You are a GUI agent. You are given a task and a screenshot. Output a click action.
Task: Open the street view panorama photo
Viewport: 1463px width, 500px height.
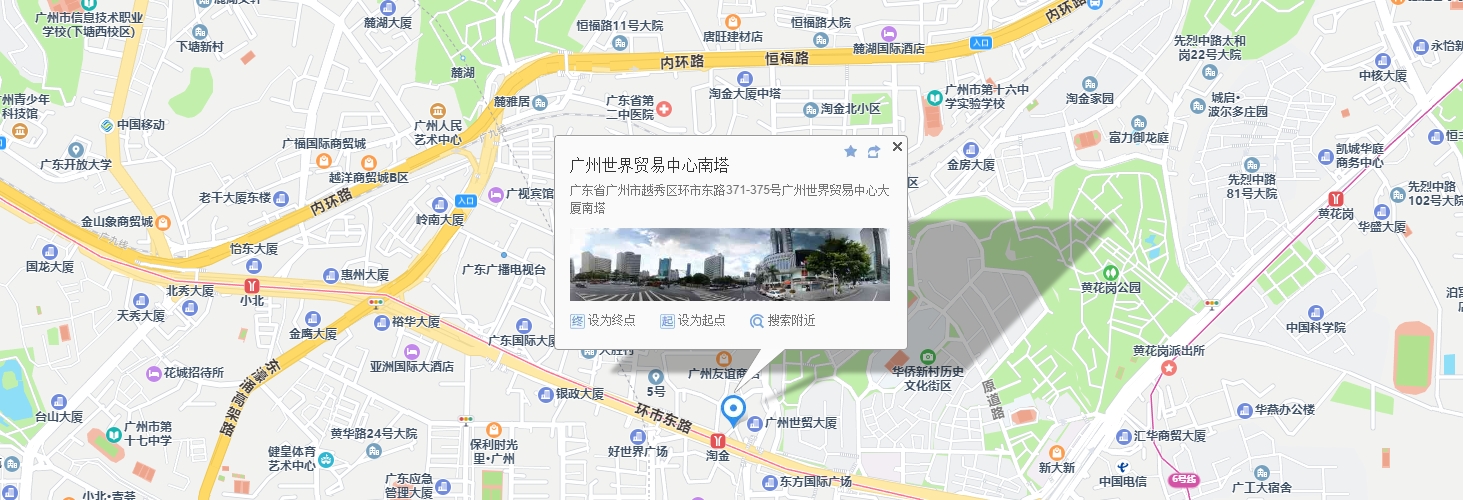(729, 264)
